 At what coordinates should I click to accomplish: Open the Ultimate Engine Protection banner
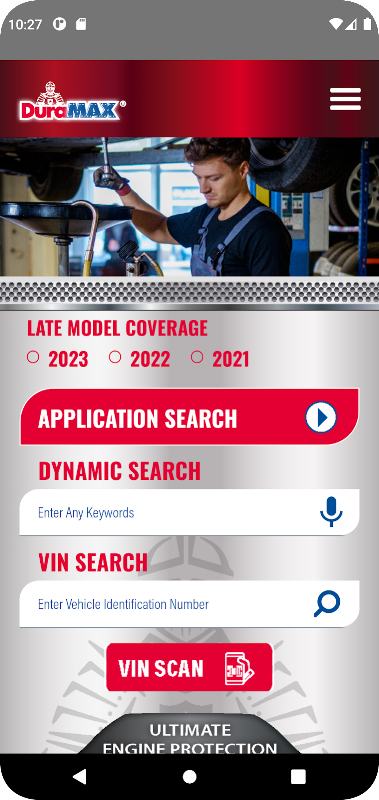pos(189,735)
